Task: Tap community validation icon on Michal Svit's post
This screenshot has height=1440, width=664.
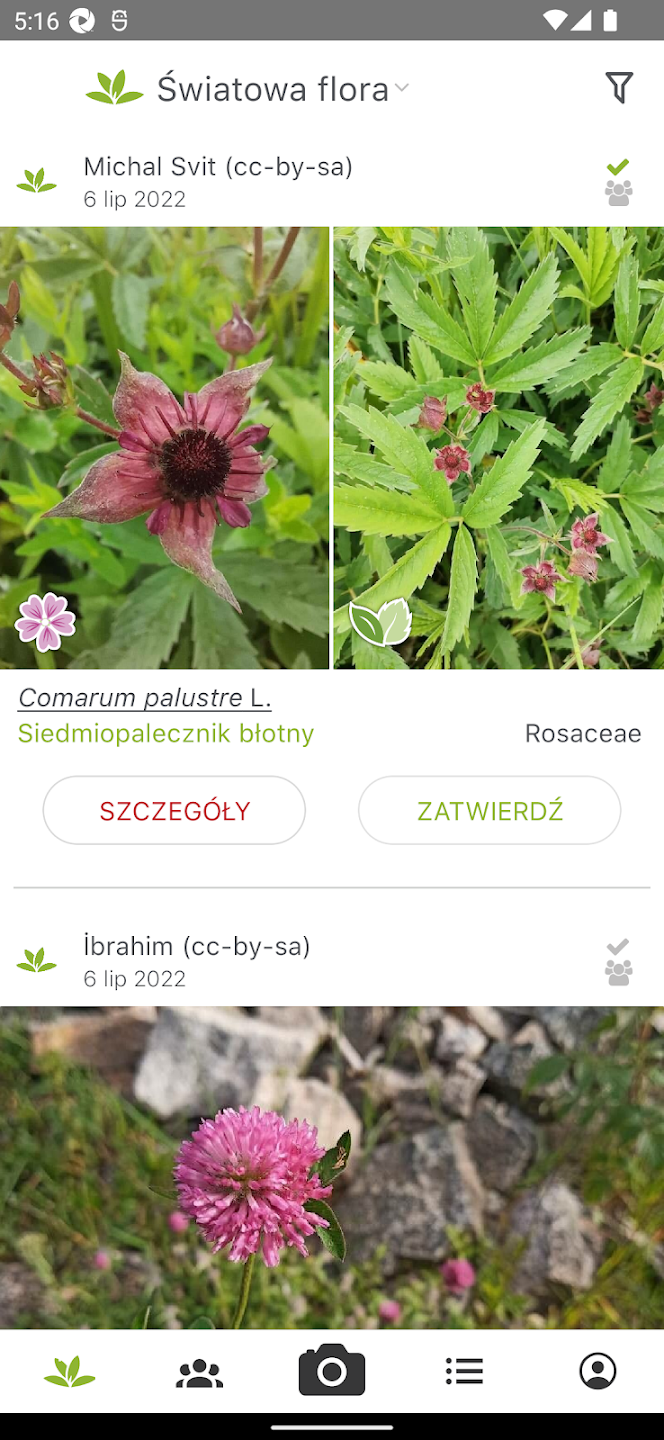Action: 618,182
